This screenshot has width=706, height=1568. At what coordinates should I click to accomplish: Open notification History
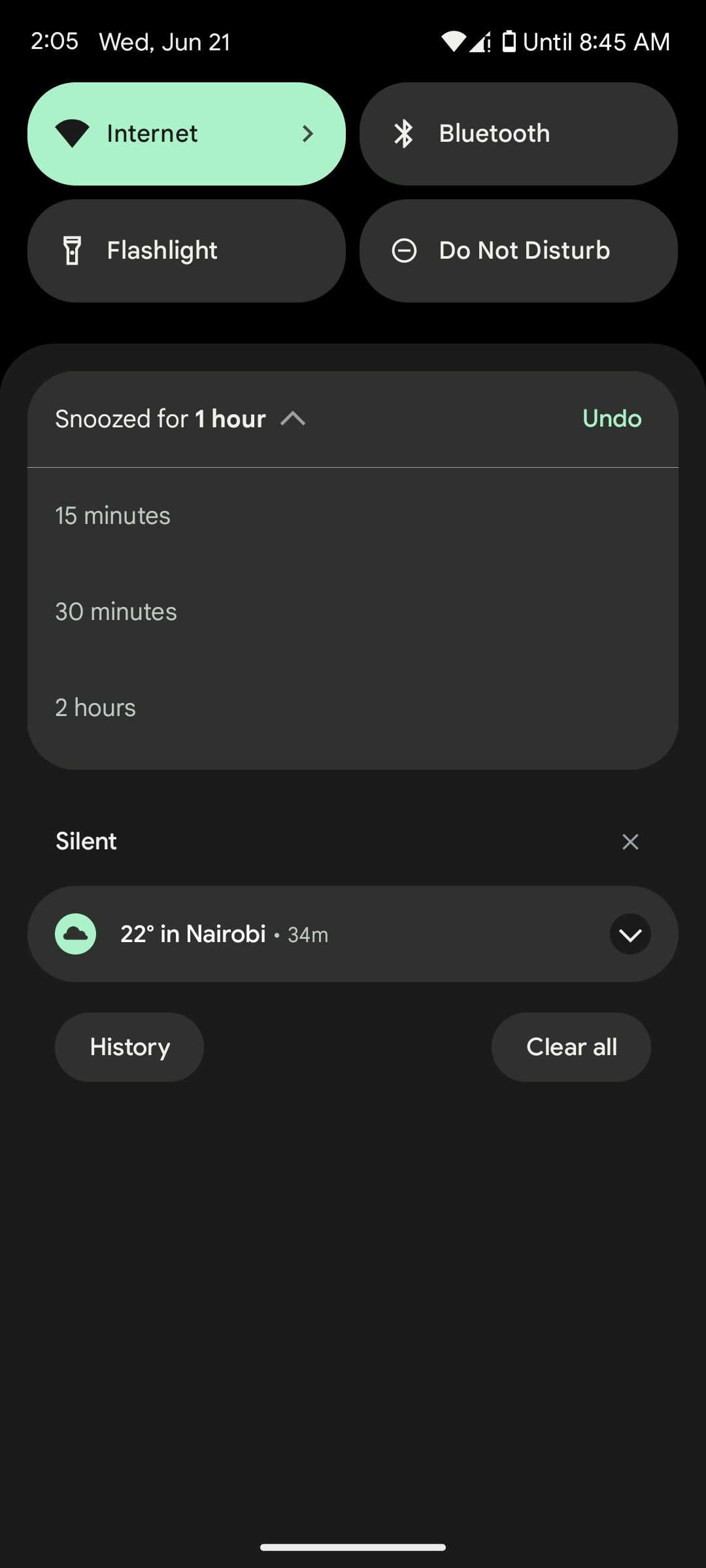click(129, 1047)
